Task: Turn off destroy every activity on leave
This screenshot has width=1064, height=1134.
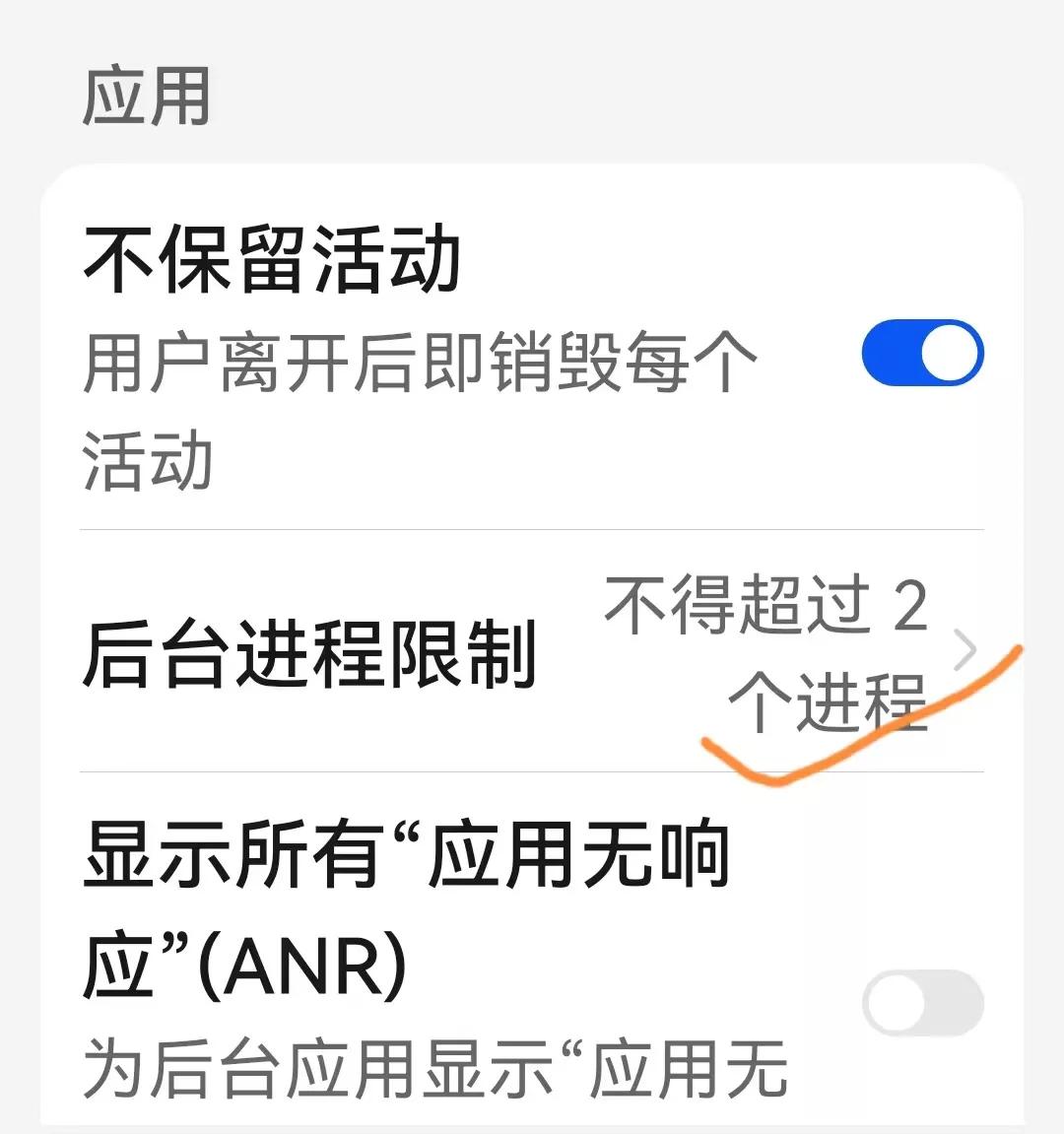Action: [920, 351]
